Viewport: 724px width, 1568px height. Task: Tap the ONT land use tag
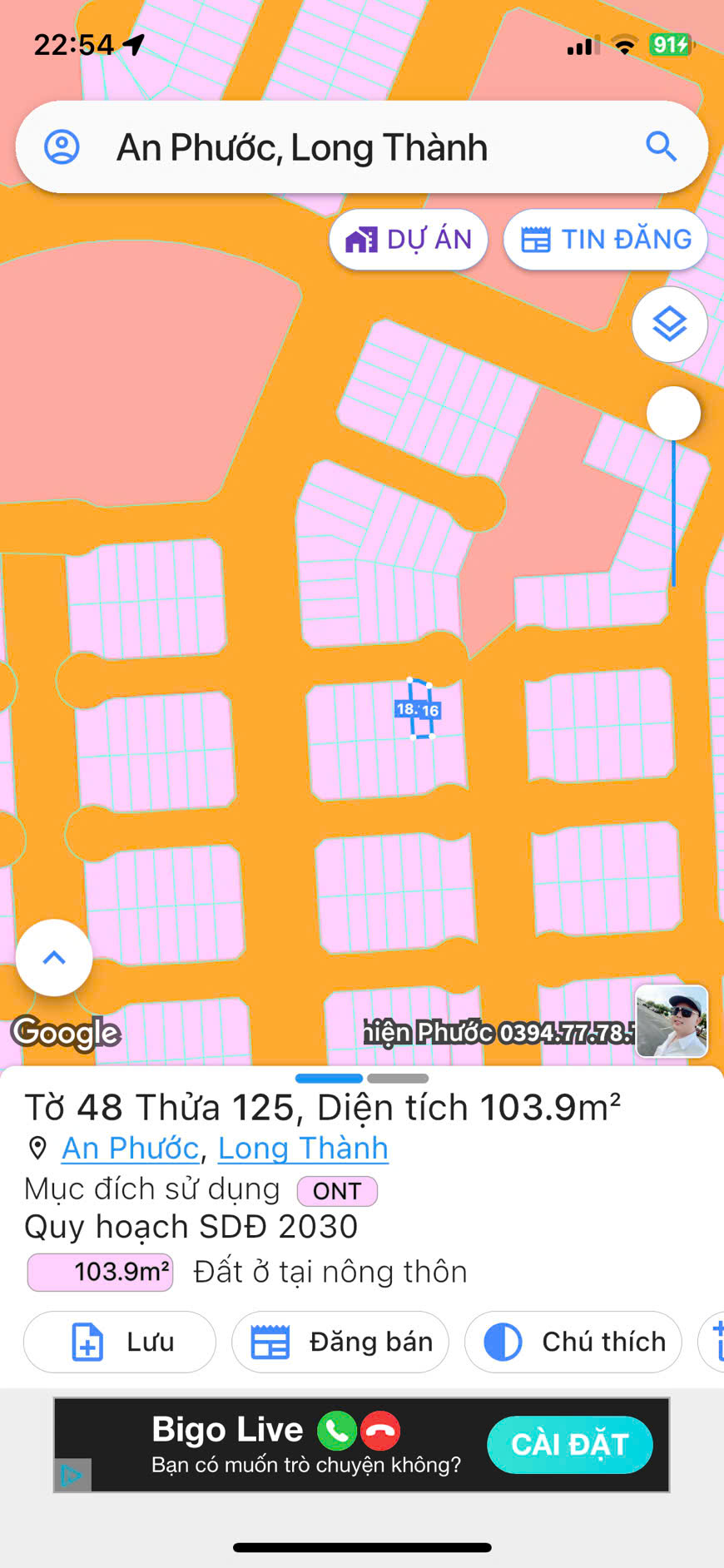337,1191
